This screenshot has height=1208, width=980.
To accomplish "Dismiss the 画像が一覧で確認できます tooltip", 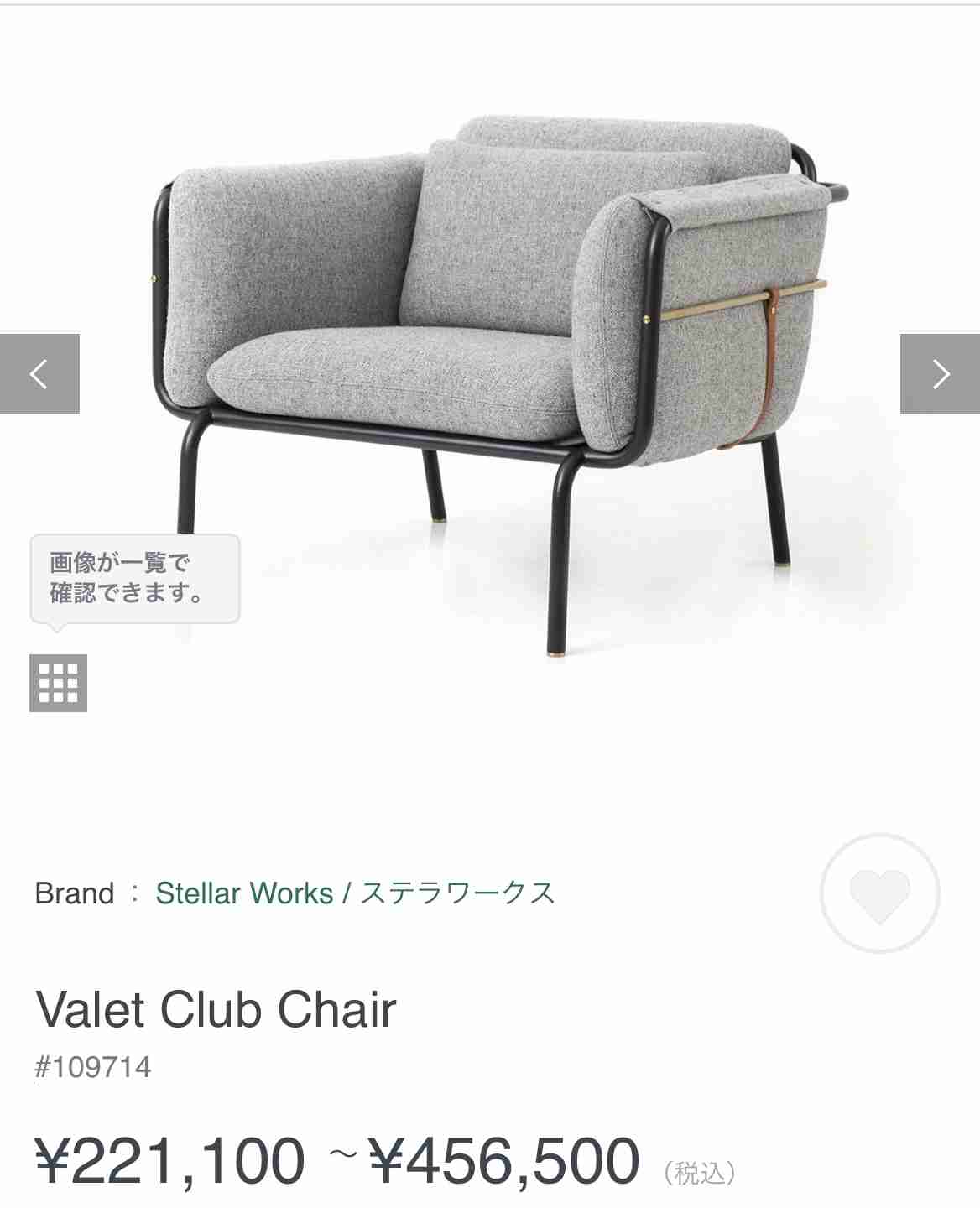I will tap(133, 579).
